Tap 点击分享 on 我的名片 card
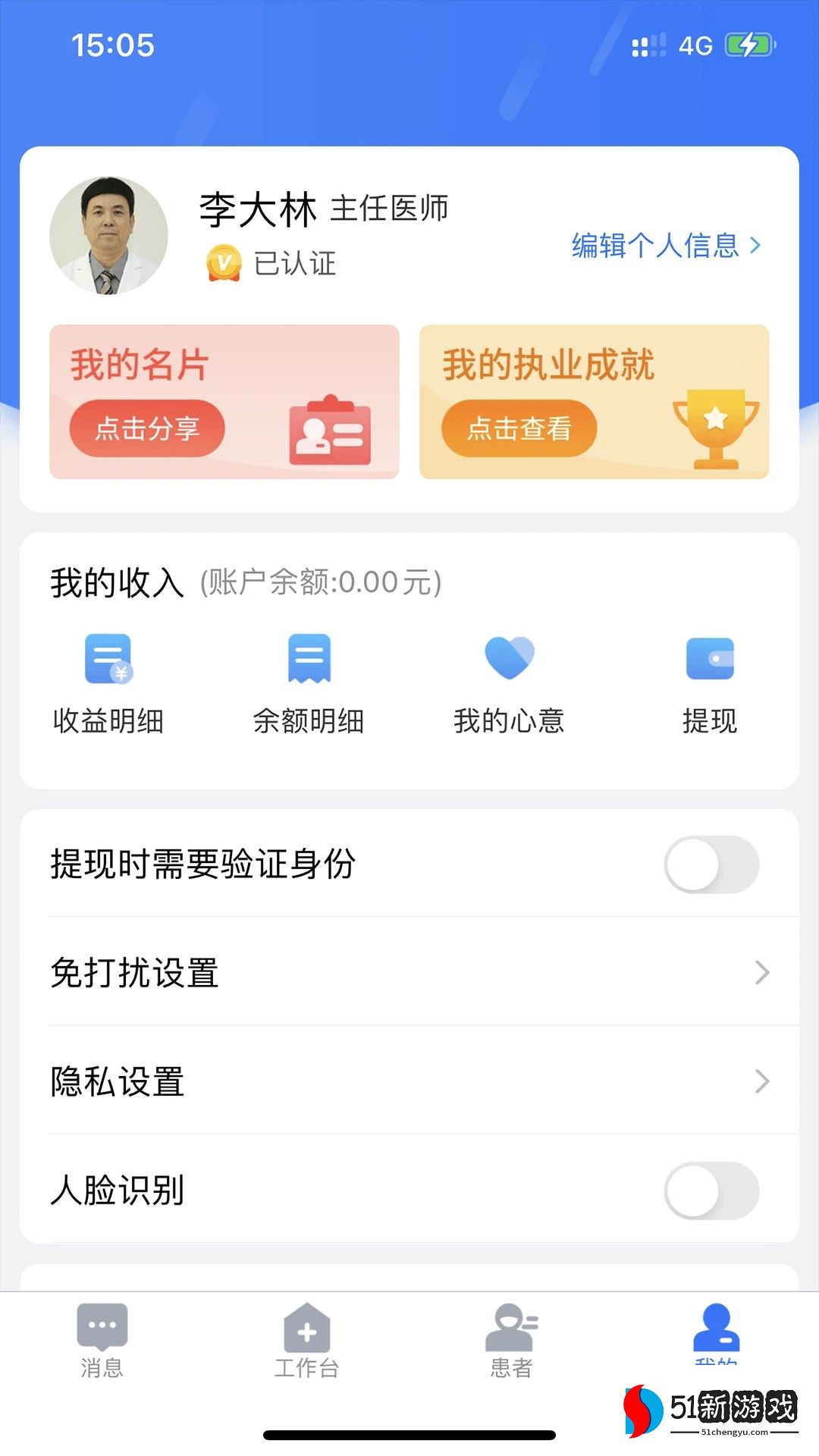 pyautogui.click(x=147, y=428)
